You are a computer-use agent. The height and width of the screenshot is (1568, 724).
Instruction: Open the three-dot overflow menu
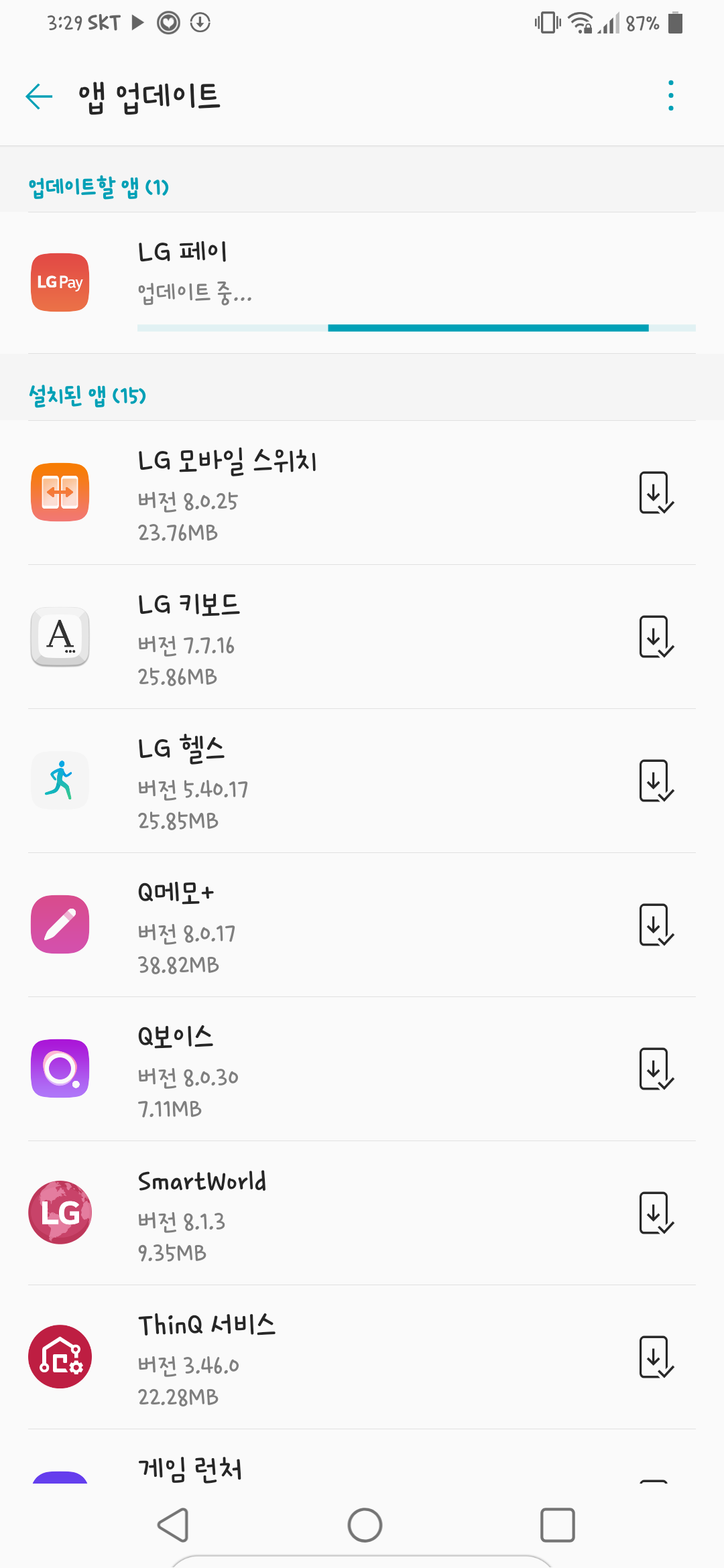point(670,96)
